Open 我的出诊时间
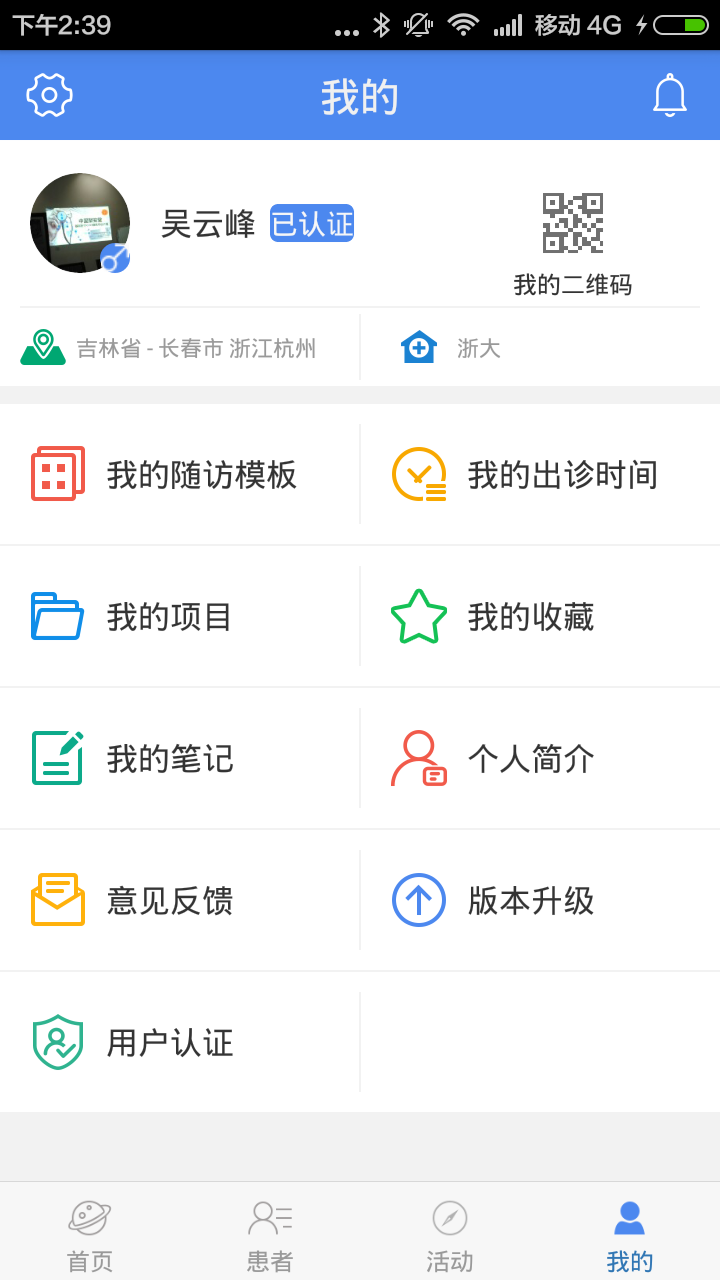 click(540, 474)
